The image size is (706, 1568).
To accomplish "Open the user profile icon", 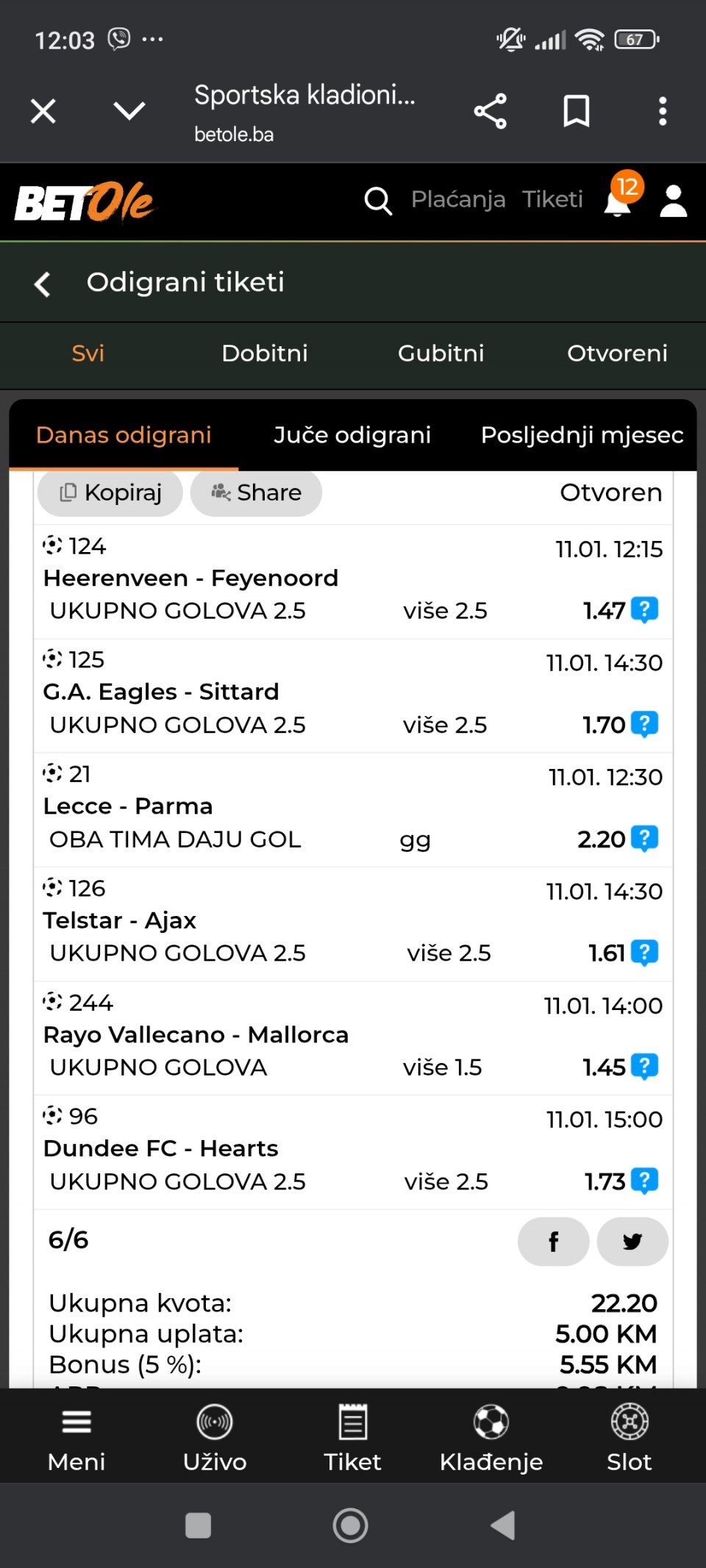I will click(673, 201).
